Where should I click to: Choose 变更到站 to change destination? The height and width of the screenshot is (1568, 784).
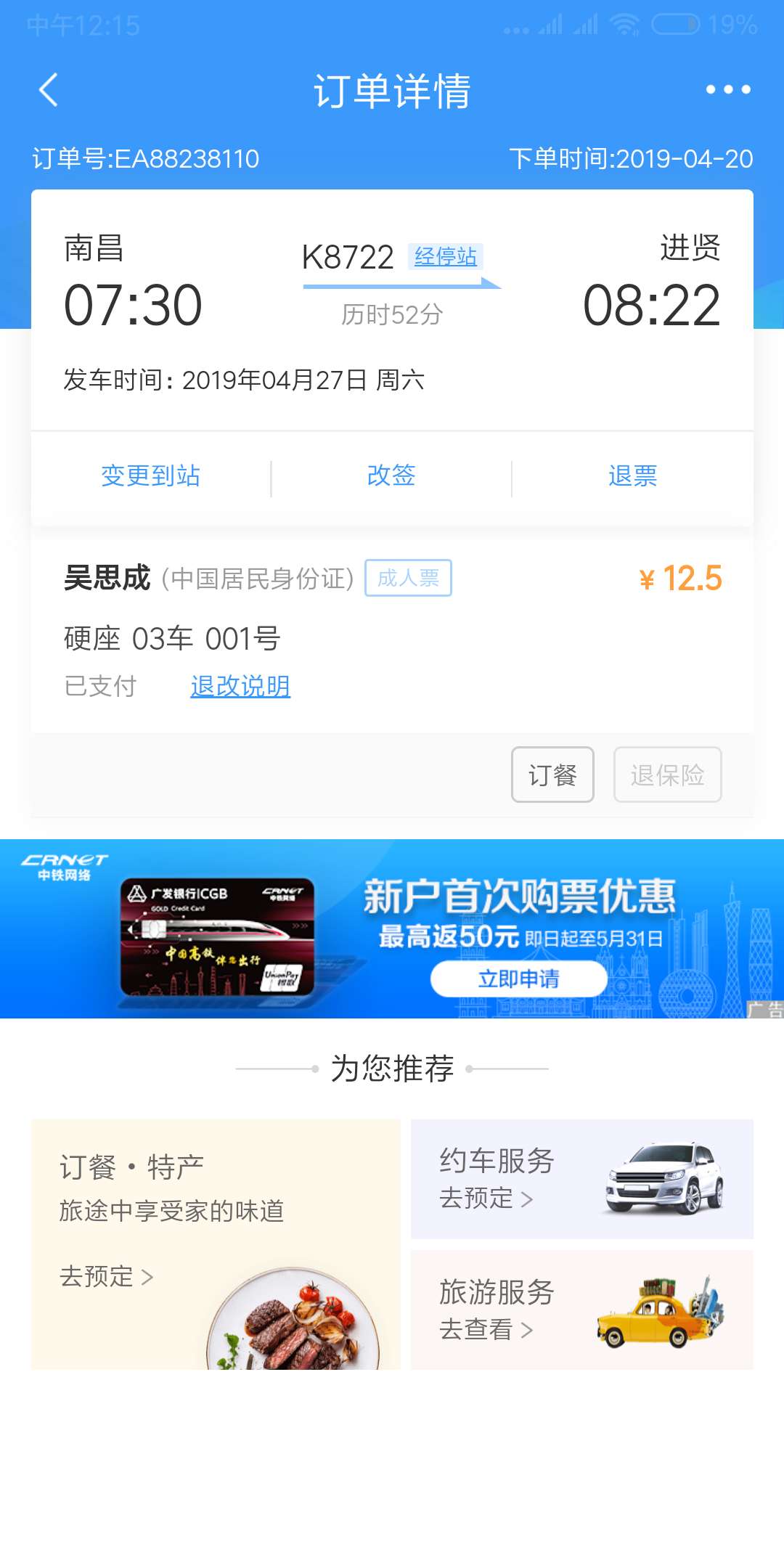tap(151, 475)
